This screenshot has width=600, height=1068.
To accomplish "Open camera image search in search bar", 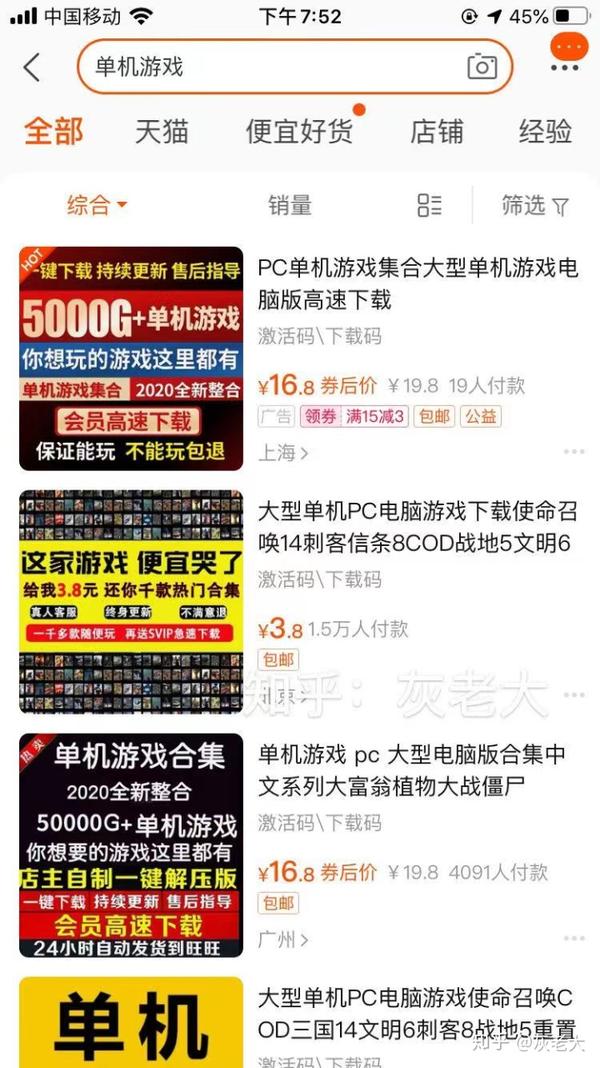I will pos(482,67).
